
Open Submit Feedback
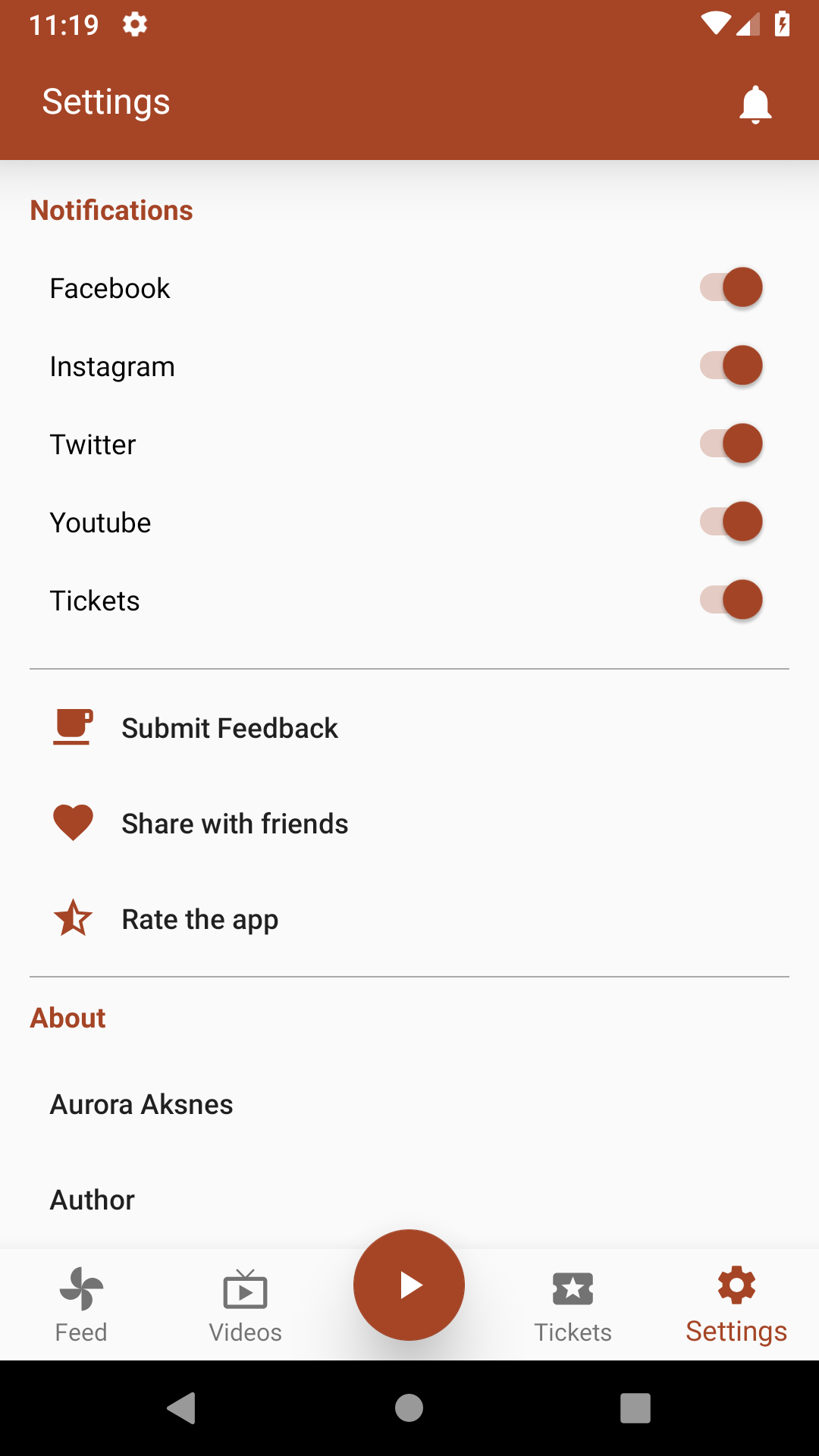(x=230, y=728)
